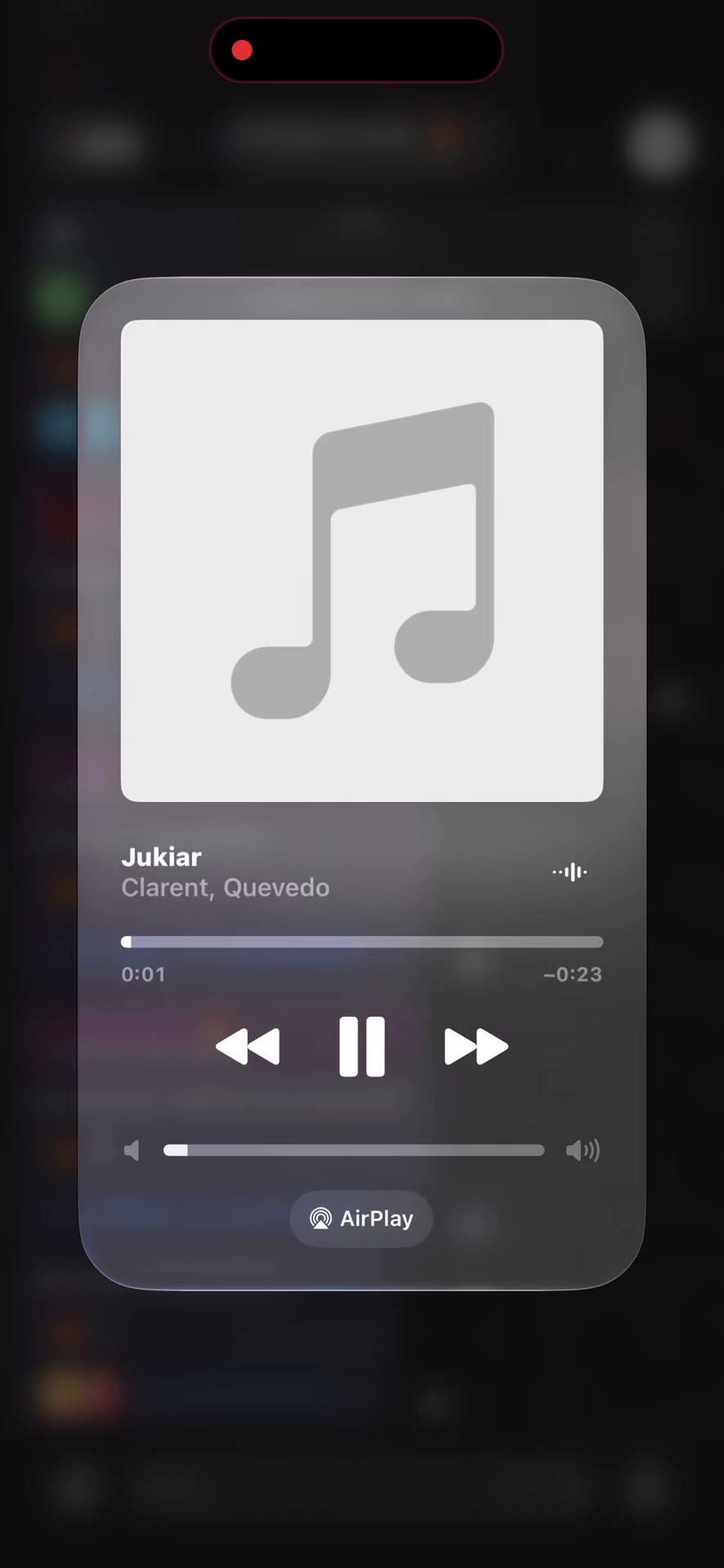Go back to the previous track
This screenshot has width=724, height=1568.
click(248, 1046)
